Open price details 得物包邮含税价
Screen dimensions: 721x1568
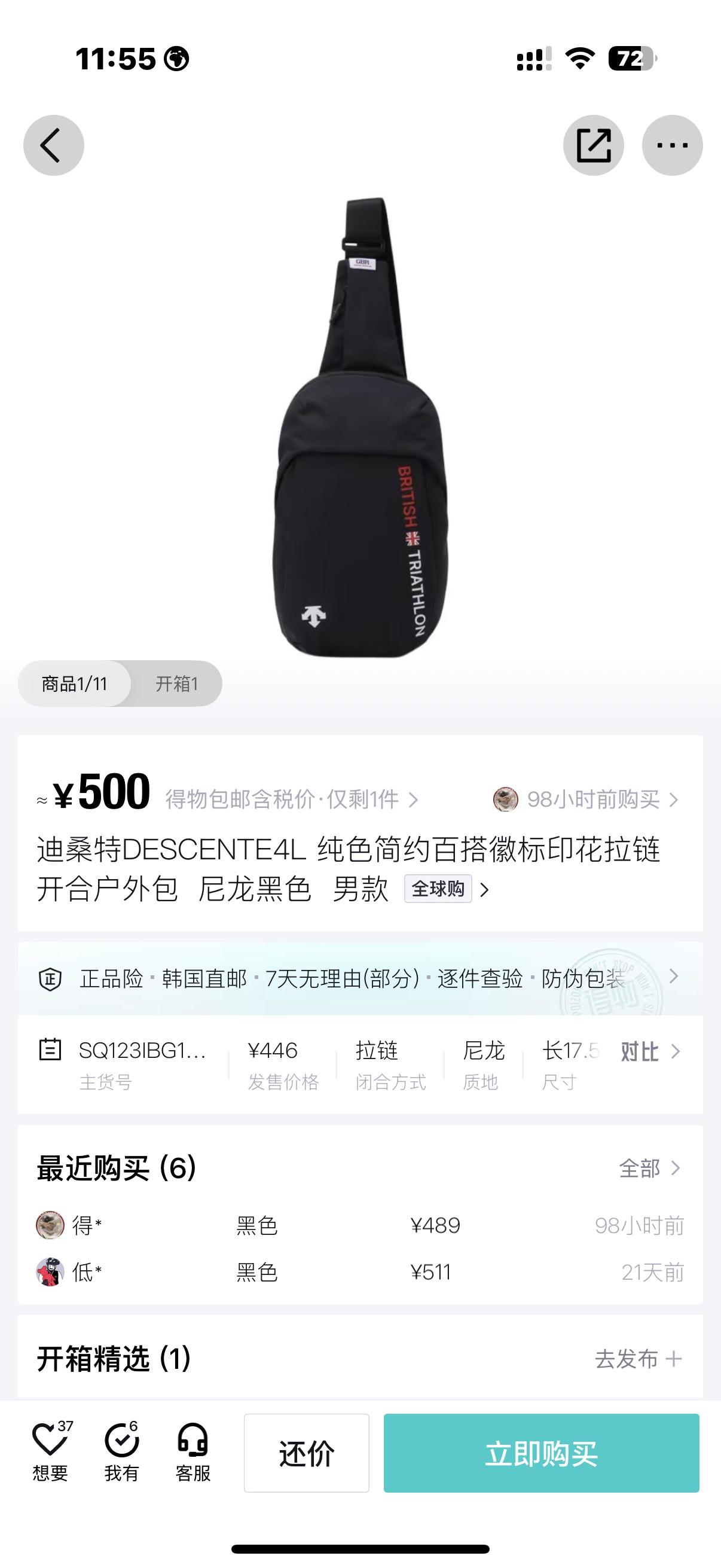click(x=291, y=799)
